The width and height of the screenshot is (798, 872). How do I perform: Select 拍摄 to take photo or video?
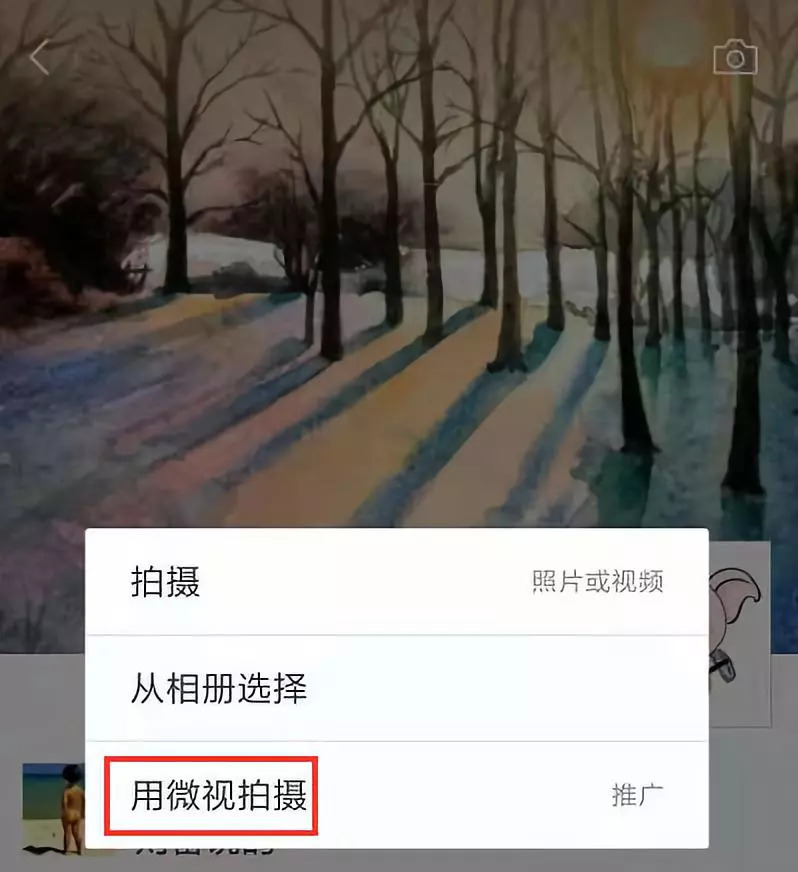point(396,582)
